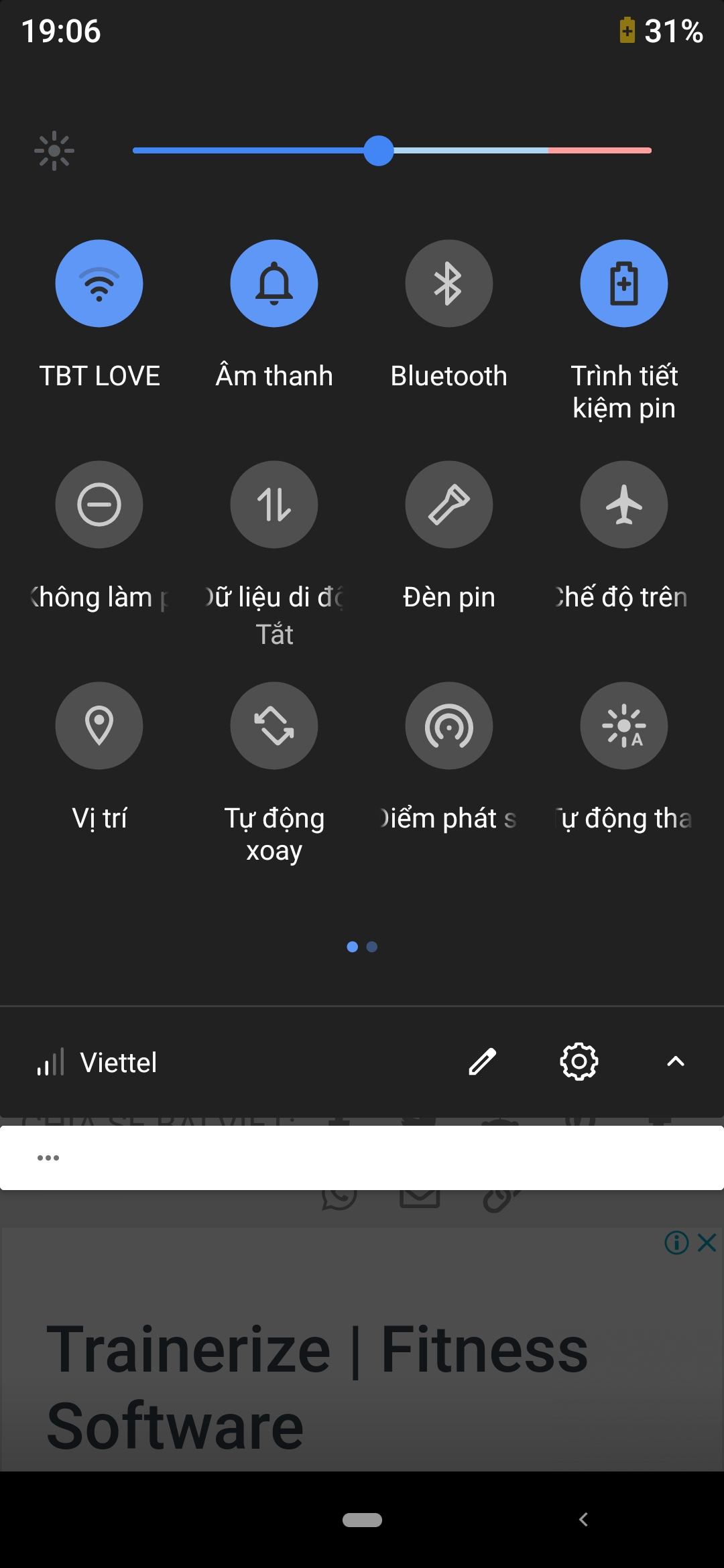Image resolution: width=724 pixels, height=1568 pixels.
Task: Collapse the quick settings panel
Action: [x=676, y=1062]
